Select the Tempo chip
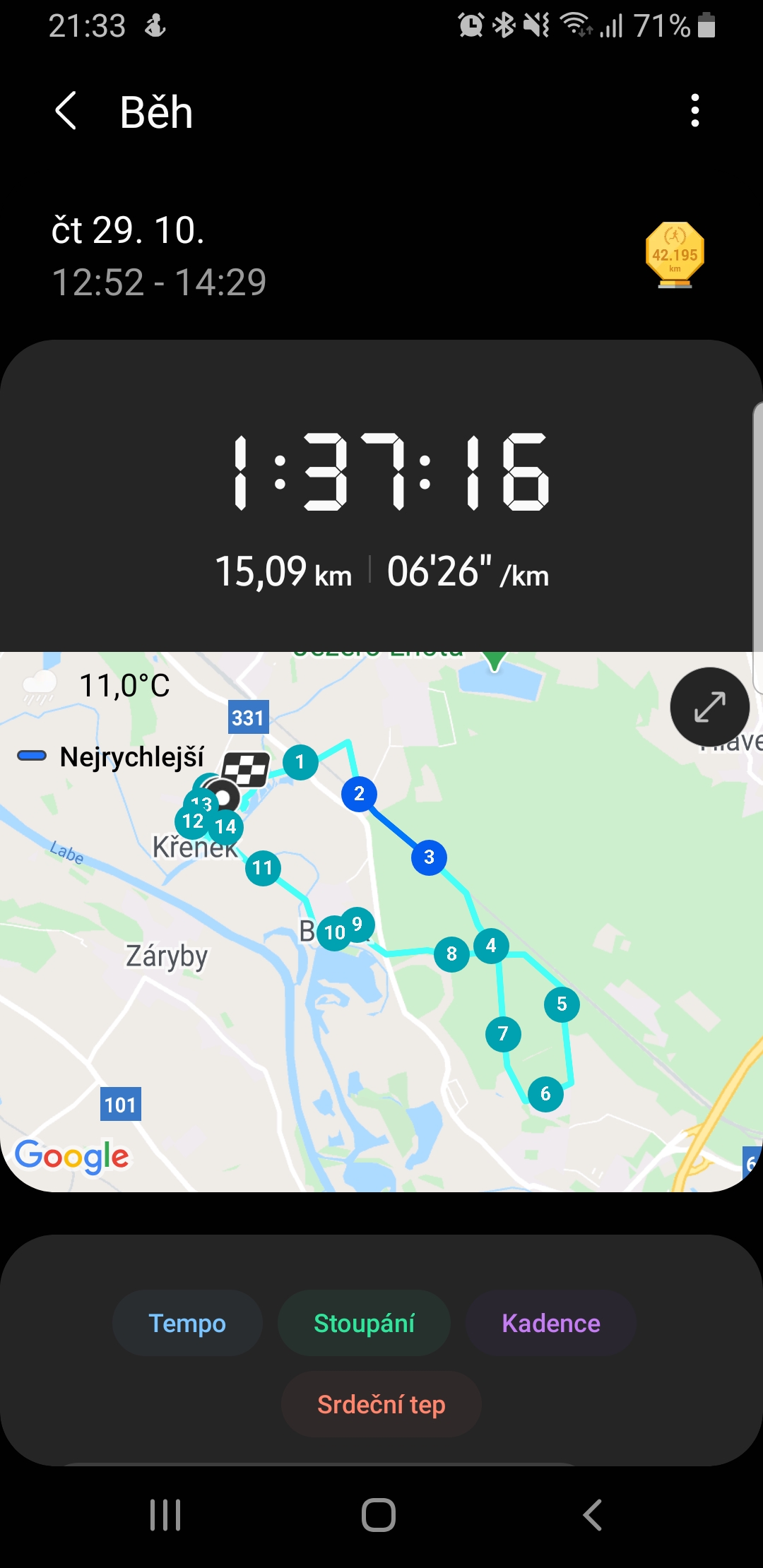Screen dimensions: 763x1568 [187, 1323]
